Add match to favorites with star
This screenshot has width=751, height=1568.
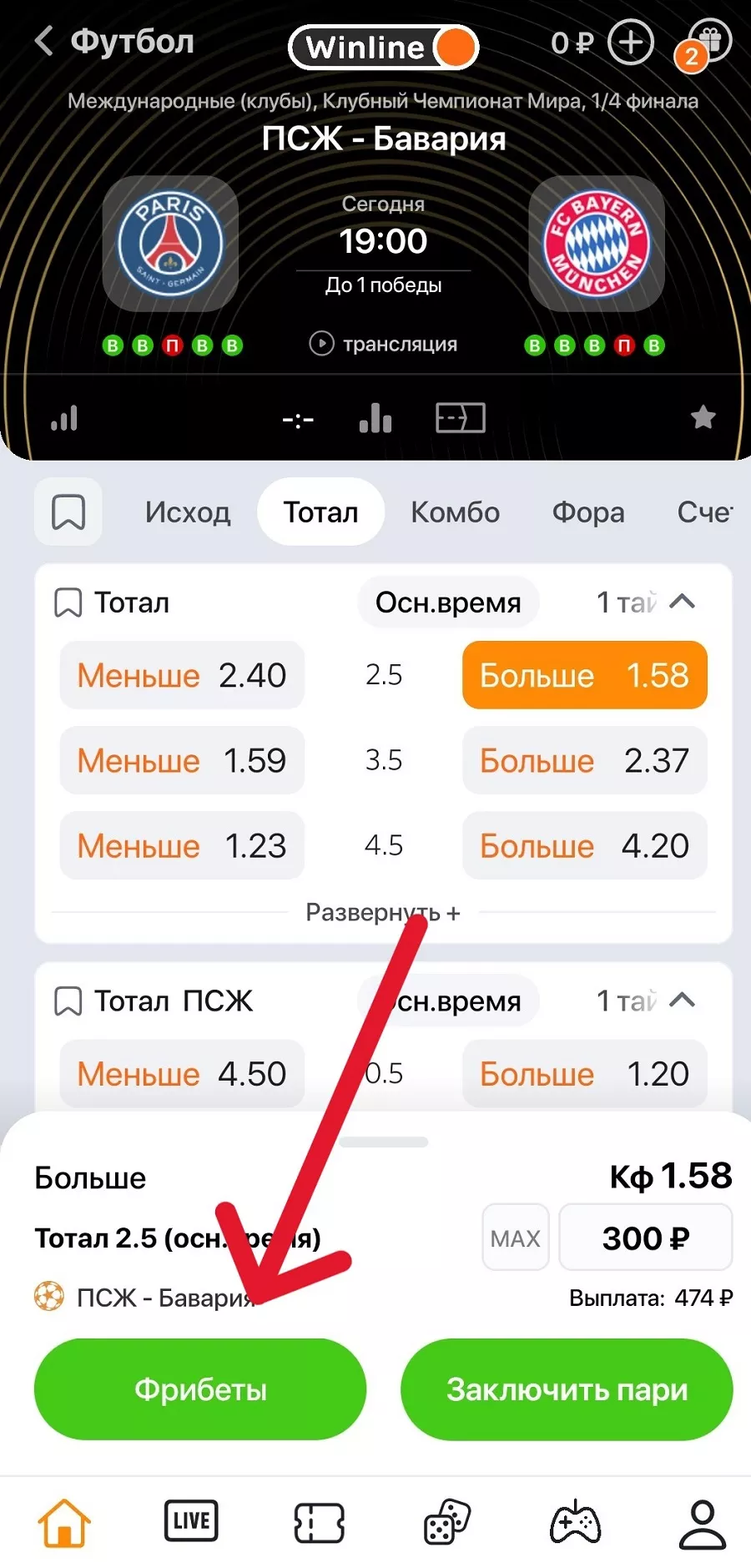[x=703, y=417]
